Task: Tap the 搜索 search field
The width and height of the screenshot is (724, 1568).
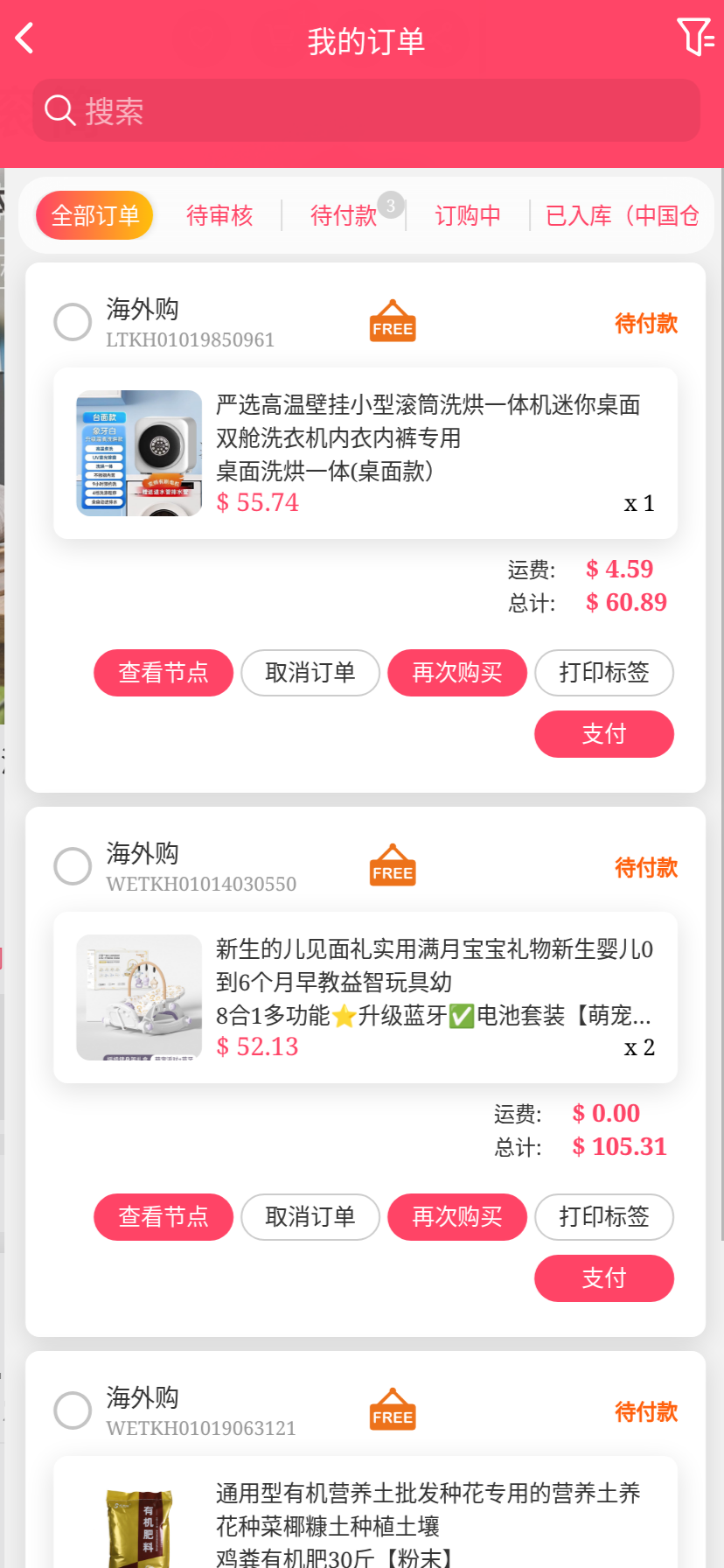Action: (x=366, y=111)
